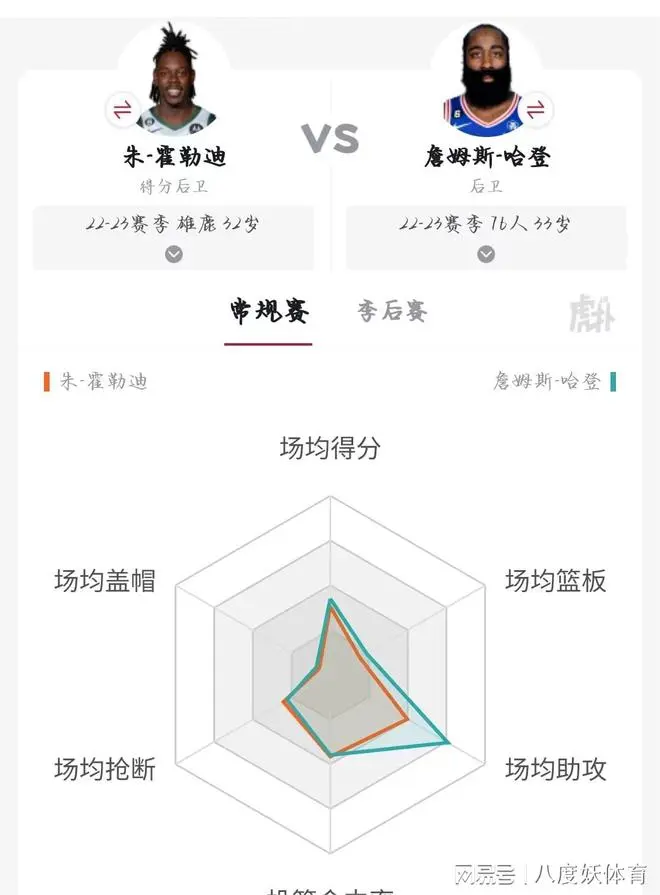Viewport: 660px width, 895px height.
Task: Select the 常规赛 tab
Action: [268, 312]
